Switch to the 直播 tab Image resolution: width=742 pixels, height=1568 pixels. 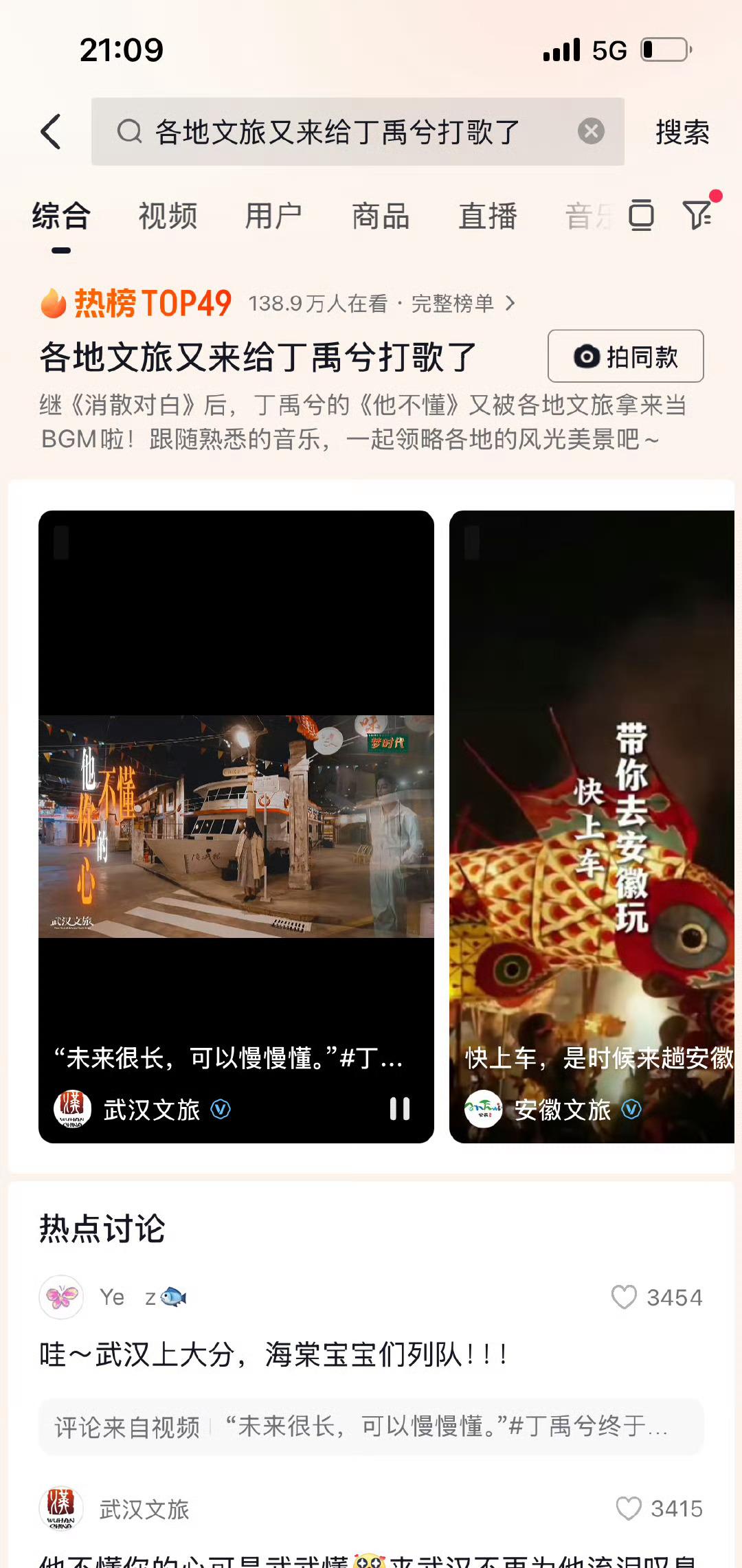[488, 216]
